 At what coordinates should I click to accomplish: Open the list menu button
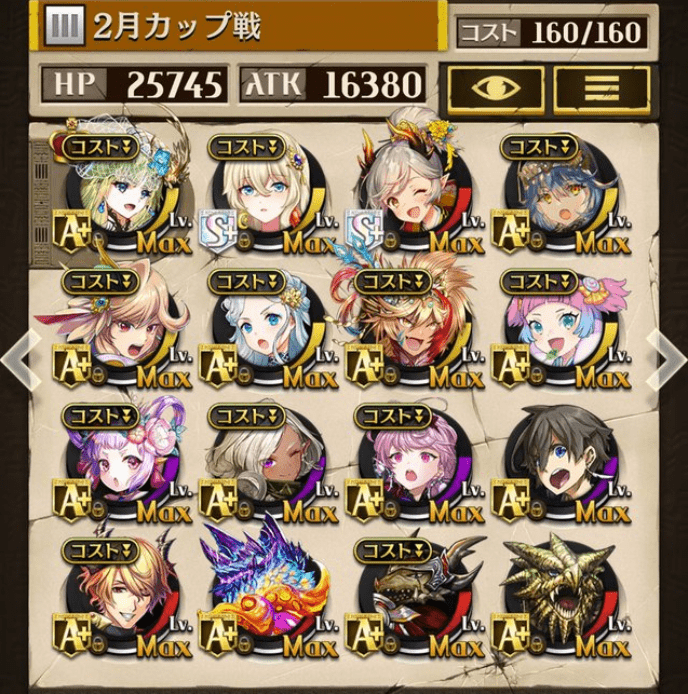[x=601, y=88]
